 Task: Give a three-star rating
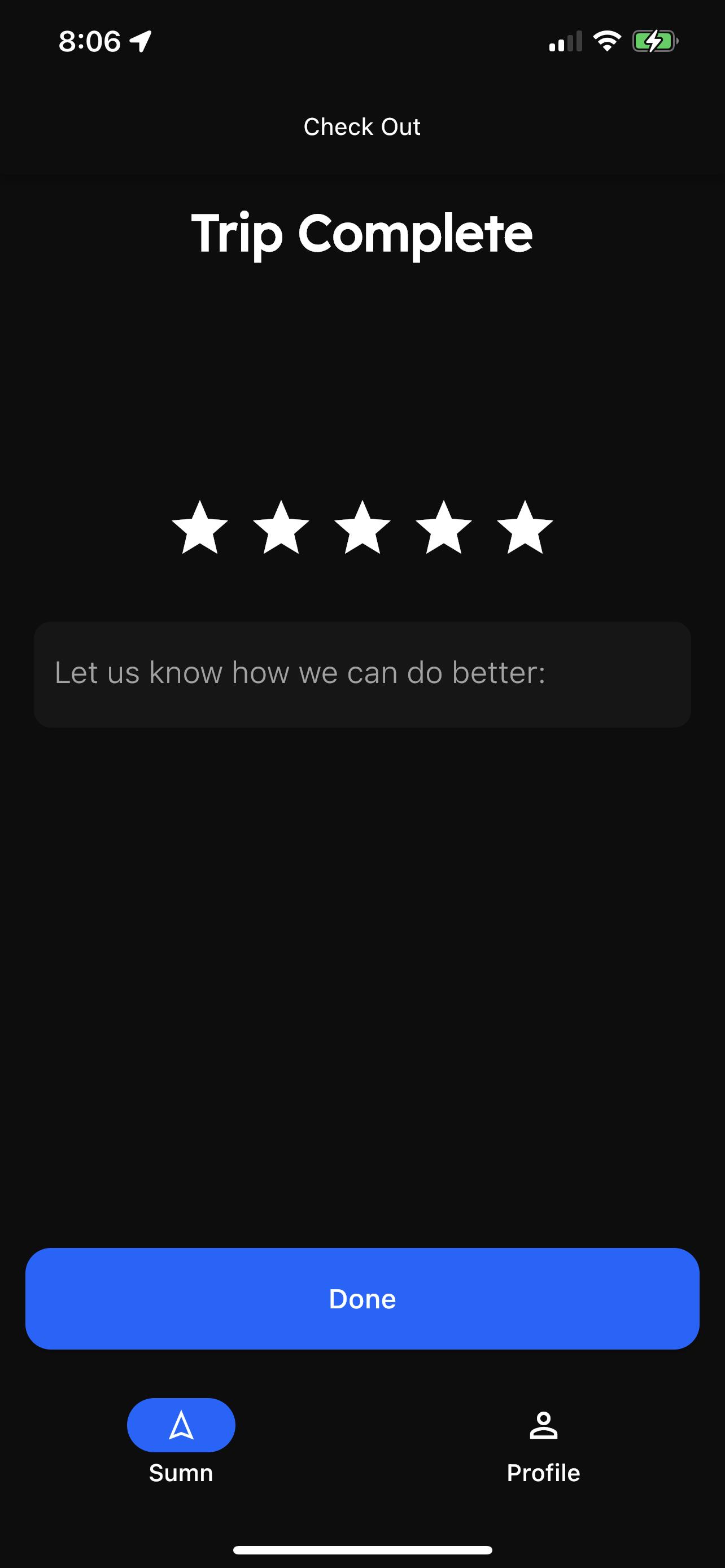(x=363, y=527)
